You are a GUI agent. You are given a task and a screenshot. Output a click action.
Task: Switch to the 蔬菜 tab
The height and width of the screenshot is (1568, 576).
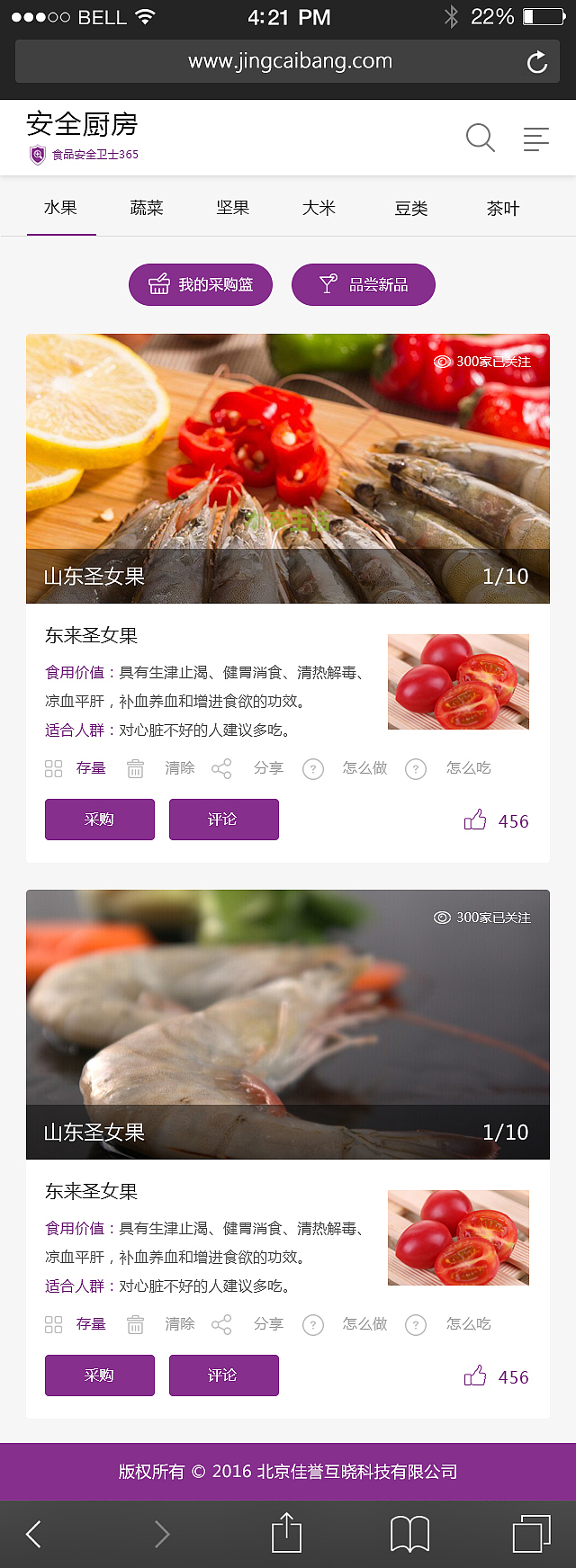tap(147, 208)
